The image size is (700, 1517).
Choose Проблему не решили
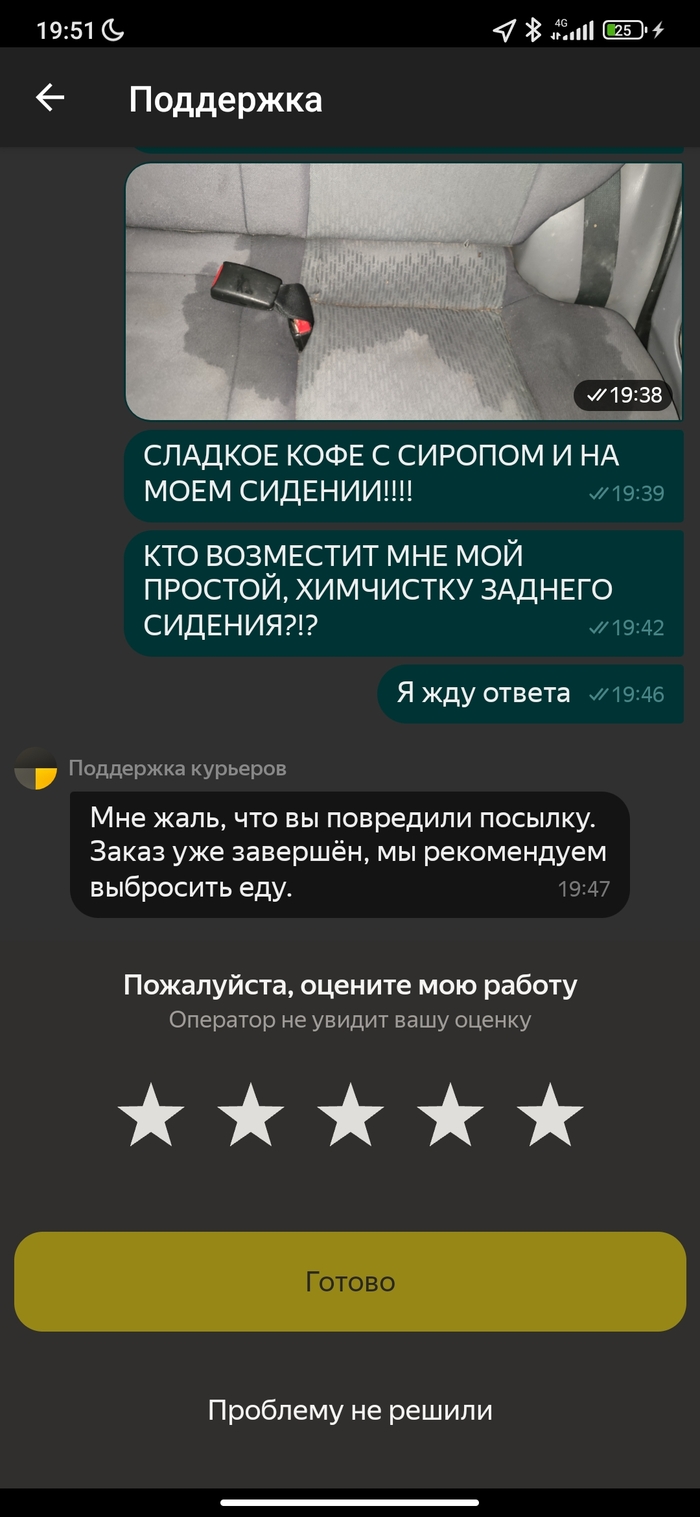(x=350, y=1410)
